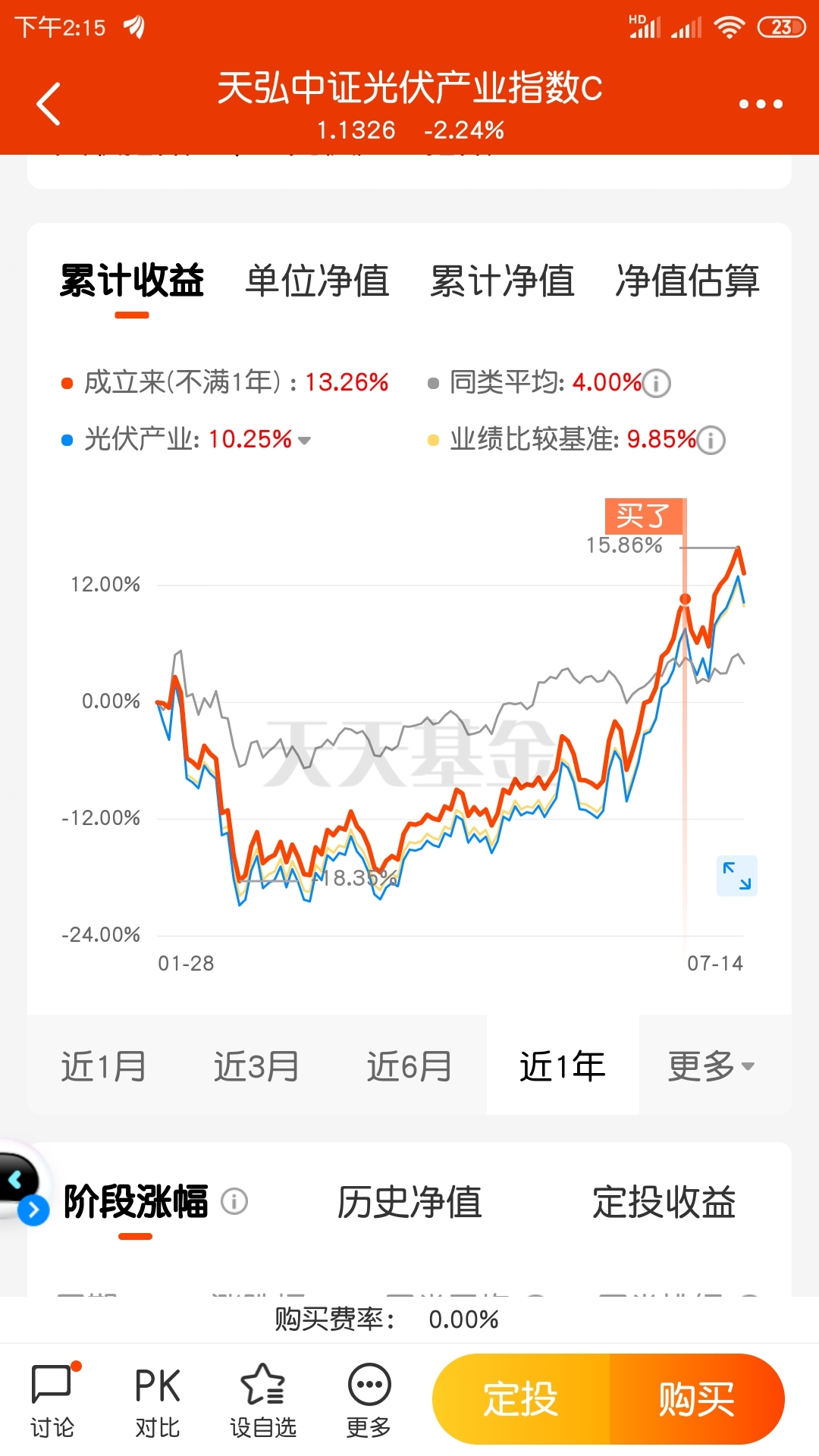Select 近1月 time range
Viewport: 819px width, 1456px height.
coord(104,1066)
